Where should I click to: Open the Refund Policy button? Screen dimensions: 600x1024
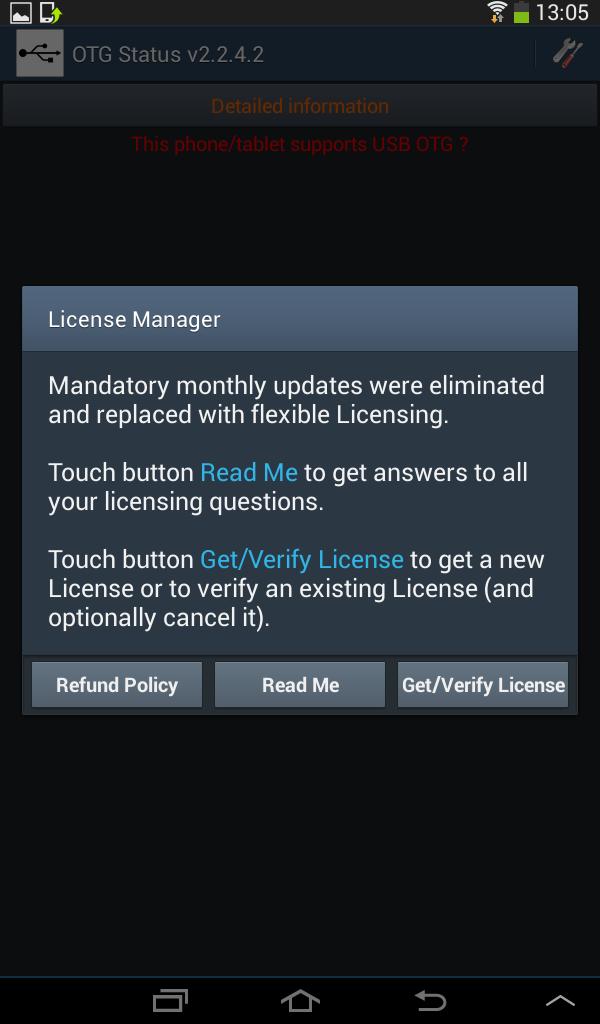pos(117,685)
